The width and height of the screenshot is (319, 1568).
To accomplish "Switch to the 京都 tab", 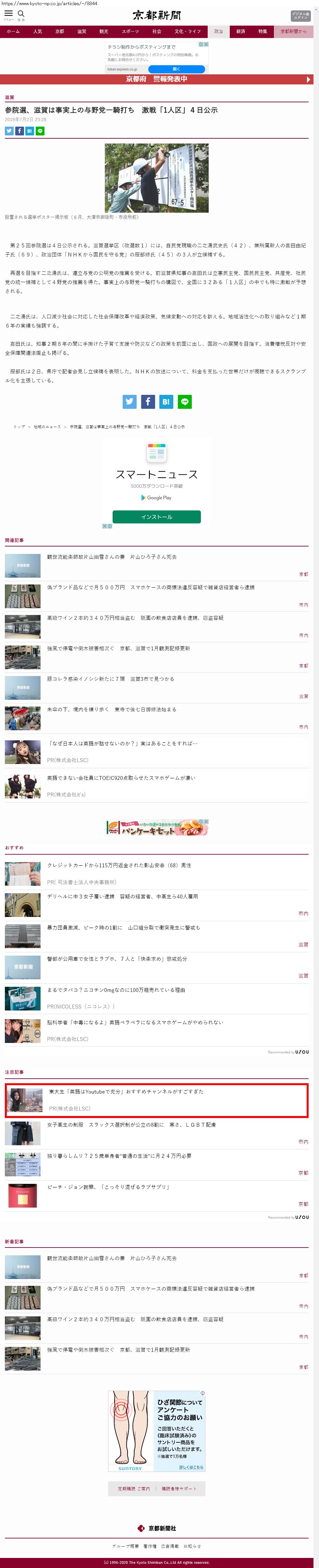I will pos(60,31).
